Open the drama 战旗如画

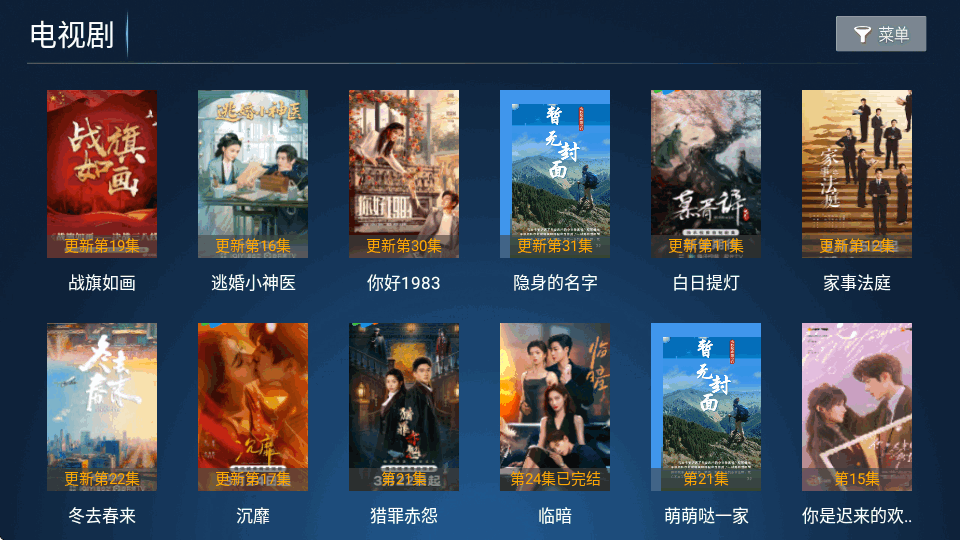coord(102,174)
